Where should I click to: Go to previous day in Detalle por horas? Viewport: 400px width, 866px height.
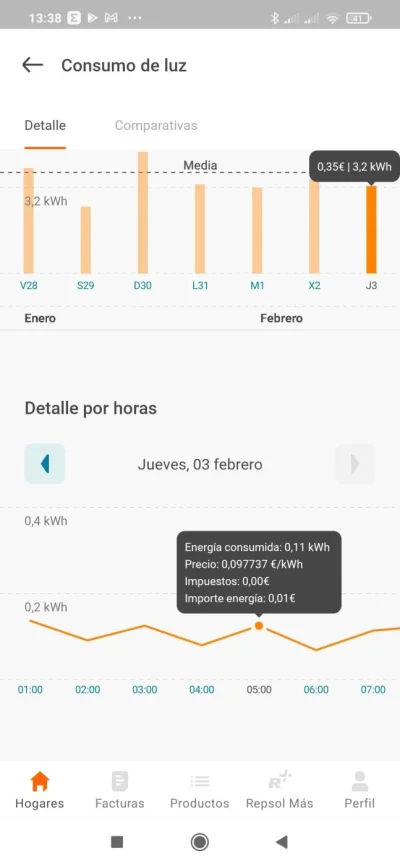pyautogui.click(x=45, y=464)
